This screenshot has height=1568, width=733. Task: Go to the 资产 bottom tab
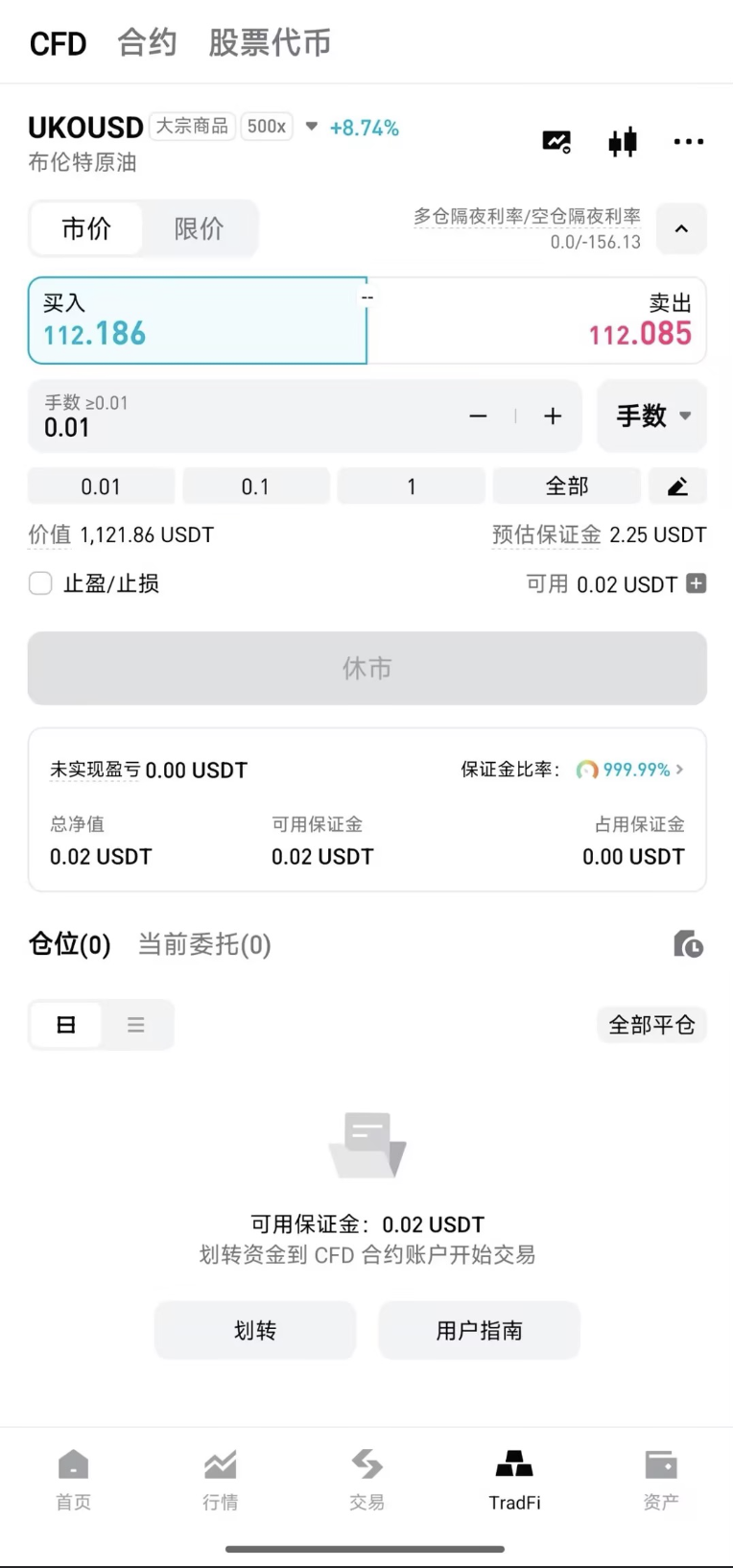pos(661,1479)
